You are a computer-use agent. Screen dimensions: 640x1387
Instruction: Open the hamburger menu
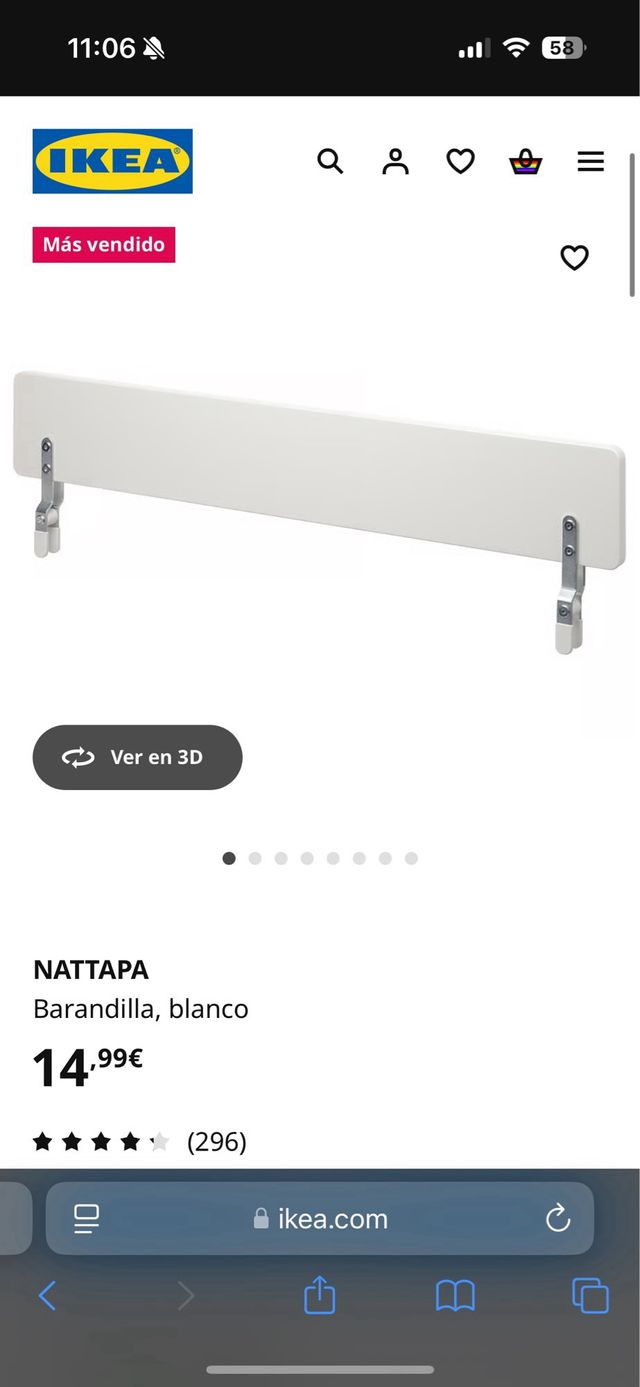tap(591, 161)
